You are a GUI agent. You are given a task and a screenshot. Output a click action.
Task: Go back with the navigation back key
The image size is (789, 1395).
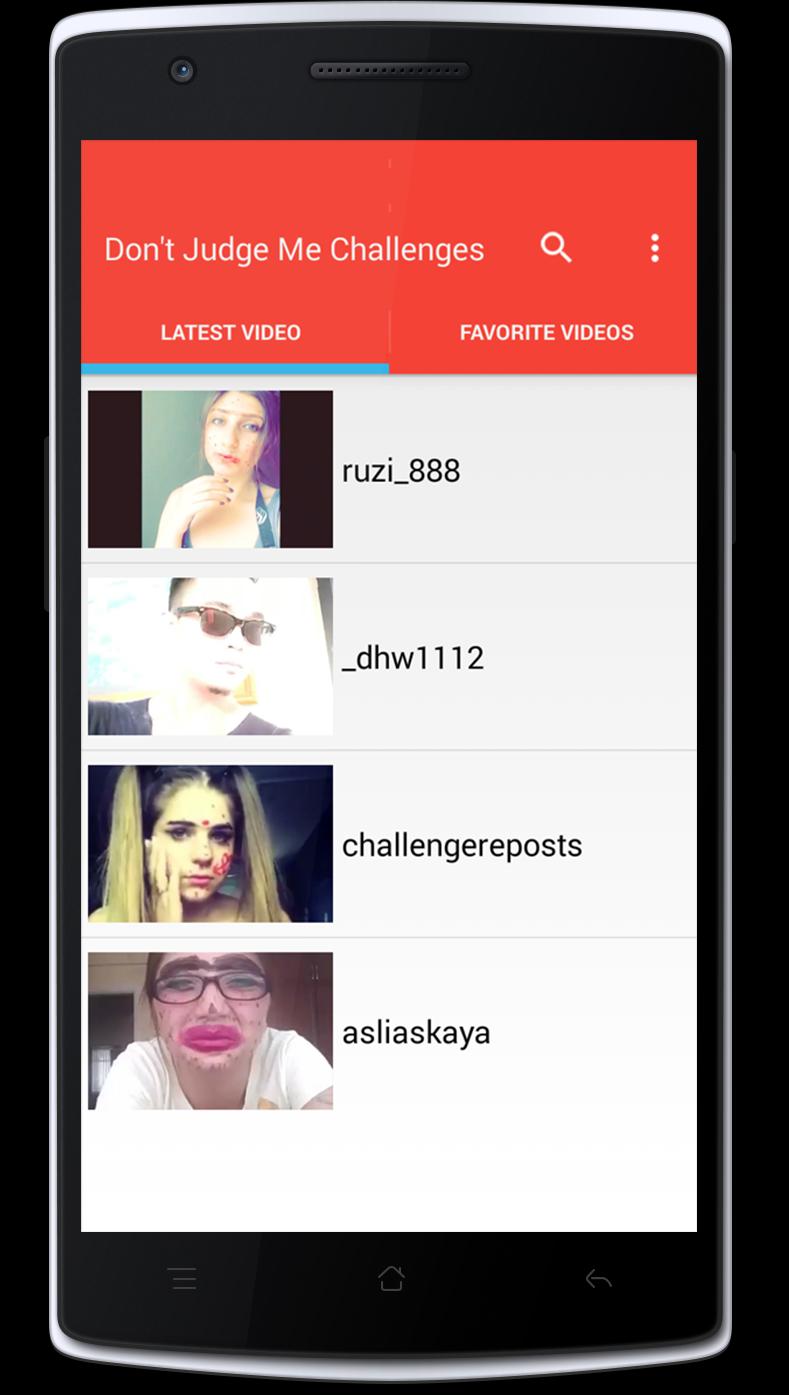(x=598, y=1278)
